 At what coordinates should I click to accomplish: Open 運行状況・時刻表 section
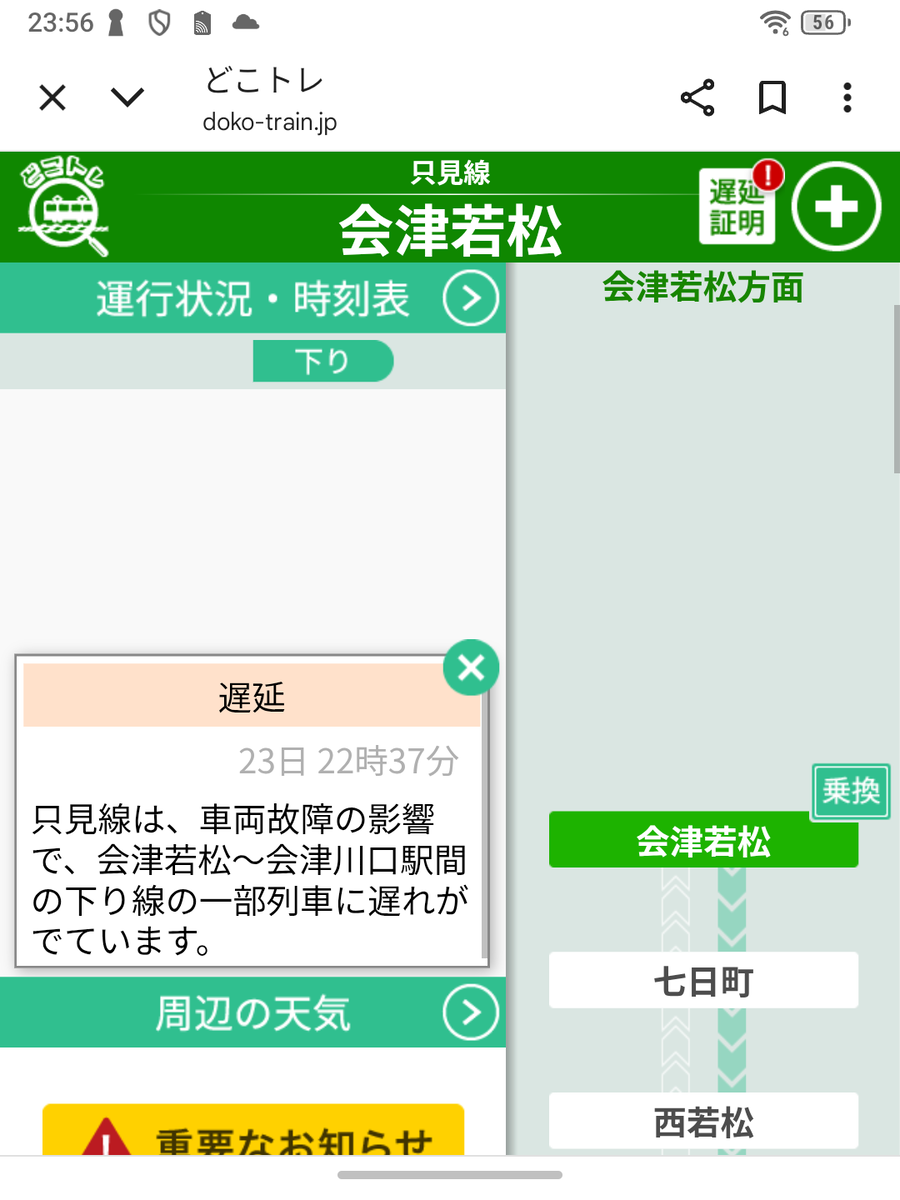click(252, 299)
